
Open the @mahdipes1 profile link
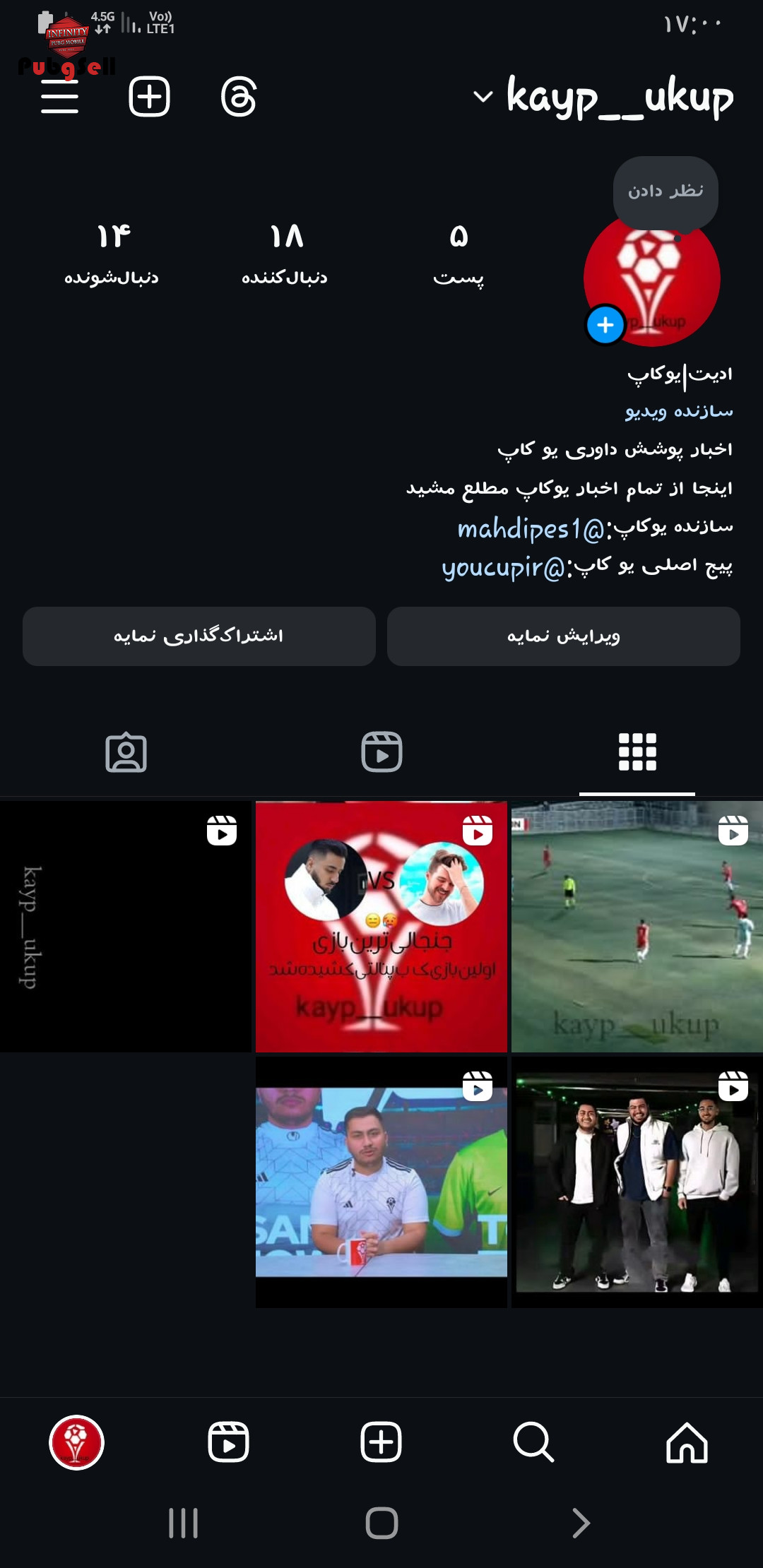(x=531, y=528)
